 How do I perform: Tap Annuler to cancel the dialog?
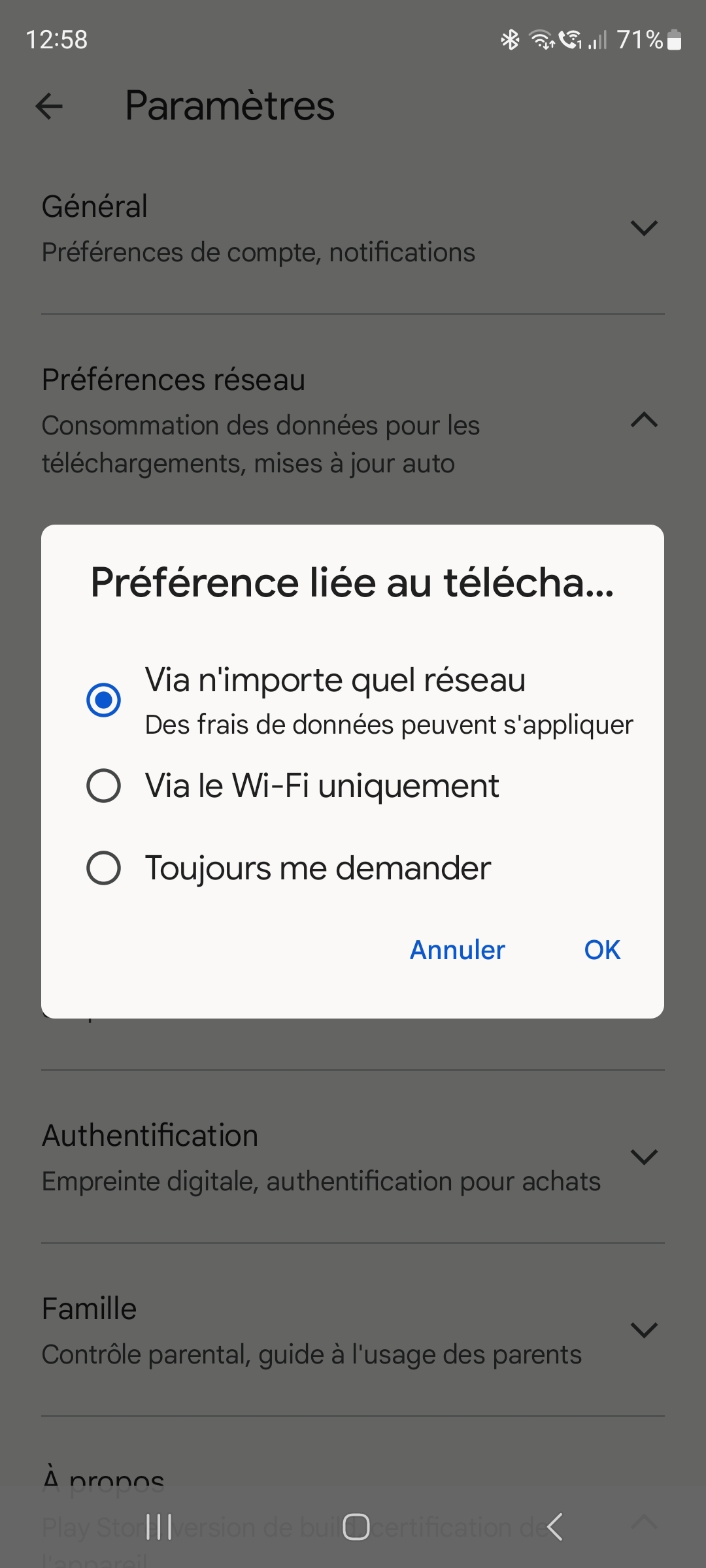[457, 950]
